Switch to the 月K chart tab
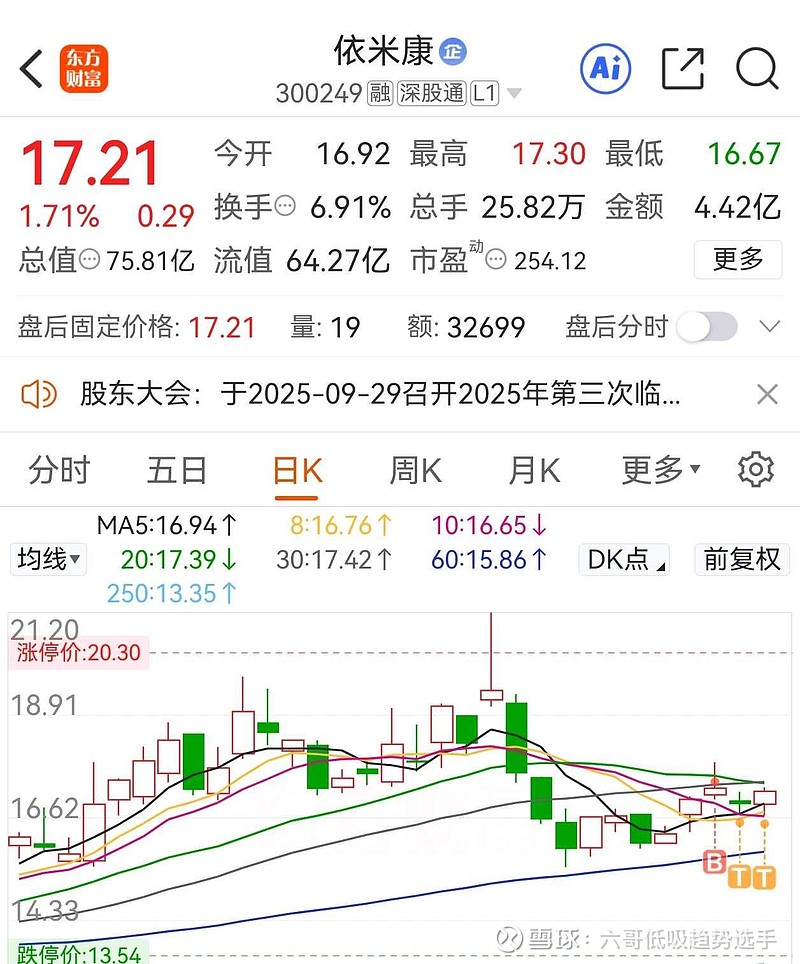 [x=534, y=469]
